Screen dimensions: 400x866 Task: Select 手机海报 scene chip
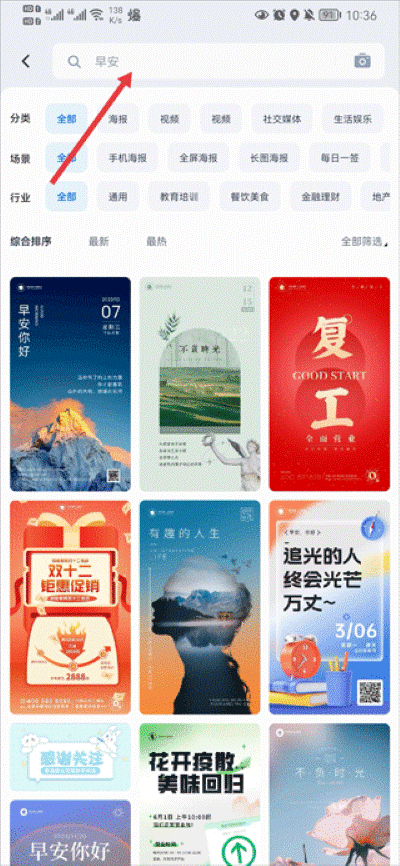click(128, 158)
